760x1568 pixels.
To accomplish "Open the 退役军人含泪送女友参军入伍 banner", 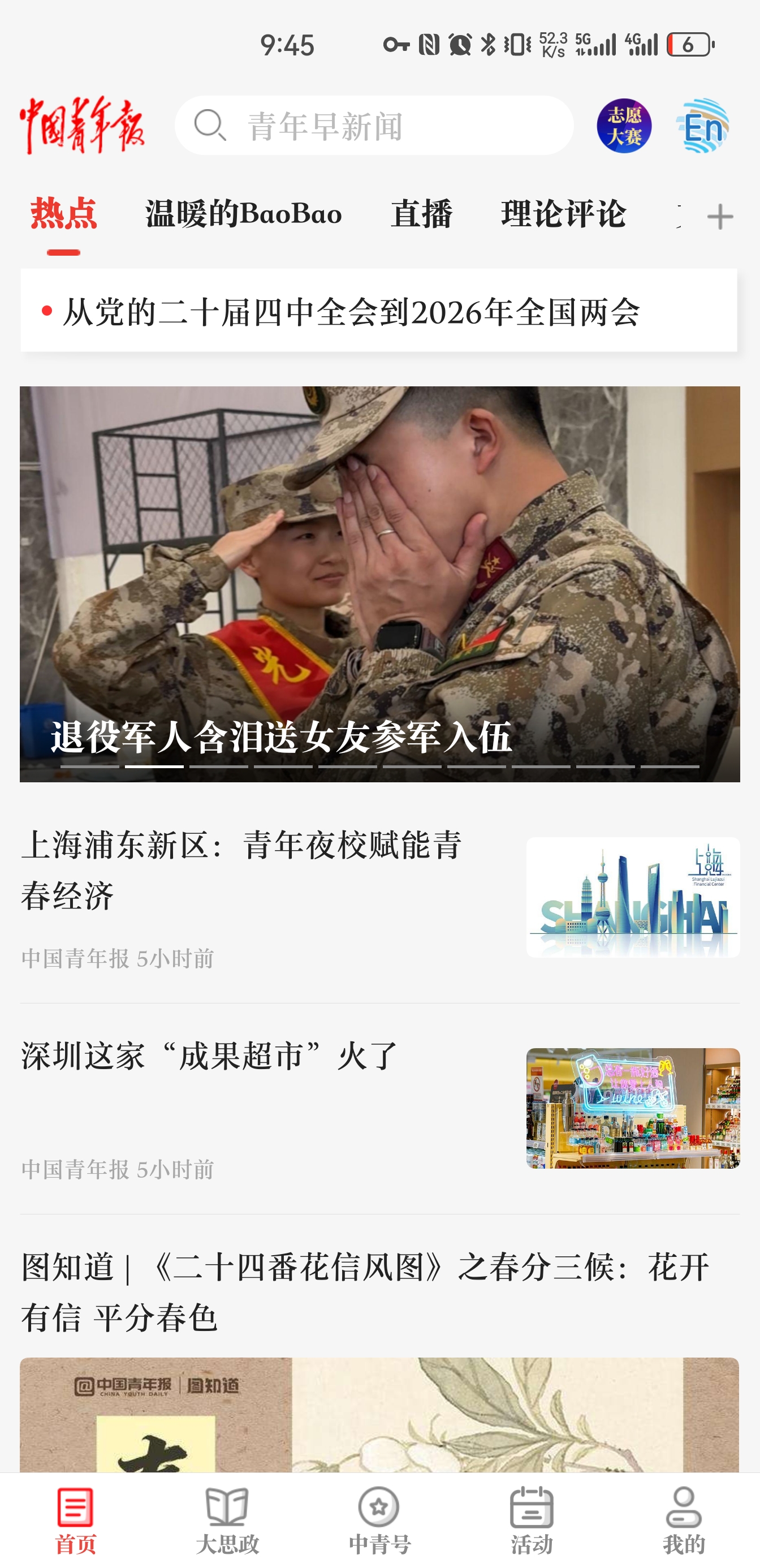I will (x=379, y=583).
